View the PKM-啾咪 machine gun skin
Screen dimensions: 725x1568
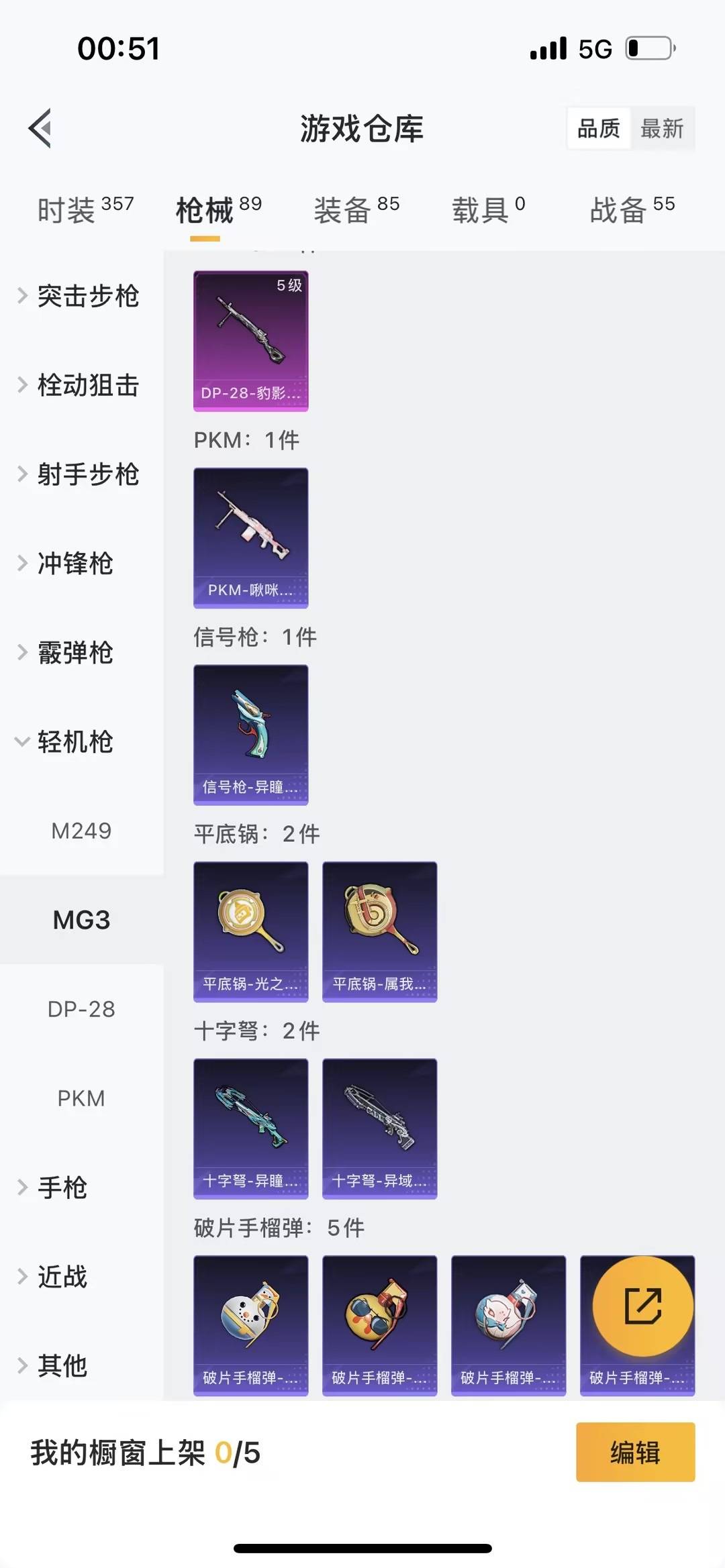click(250, 537)
